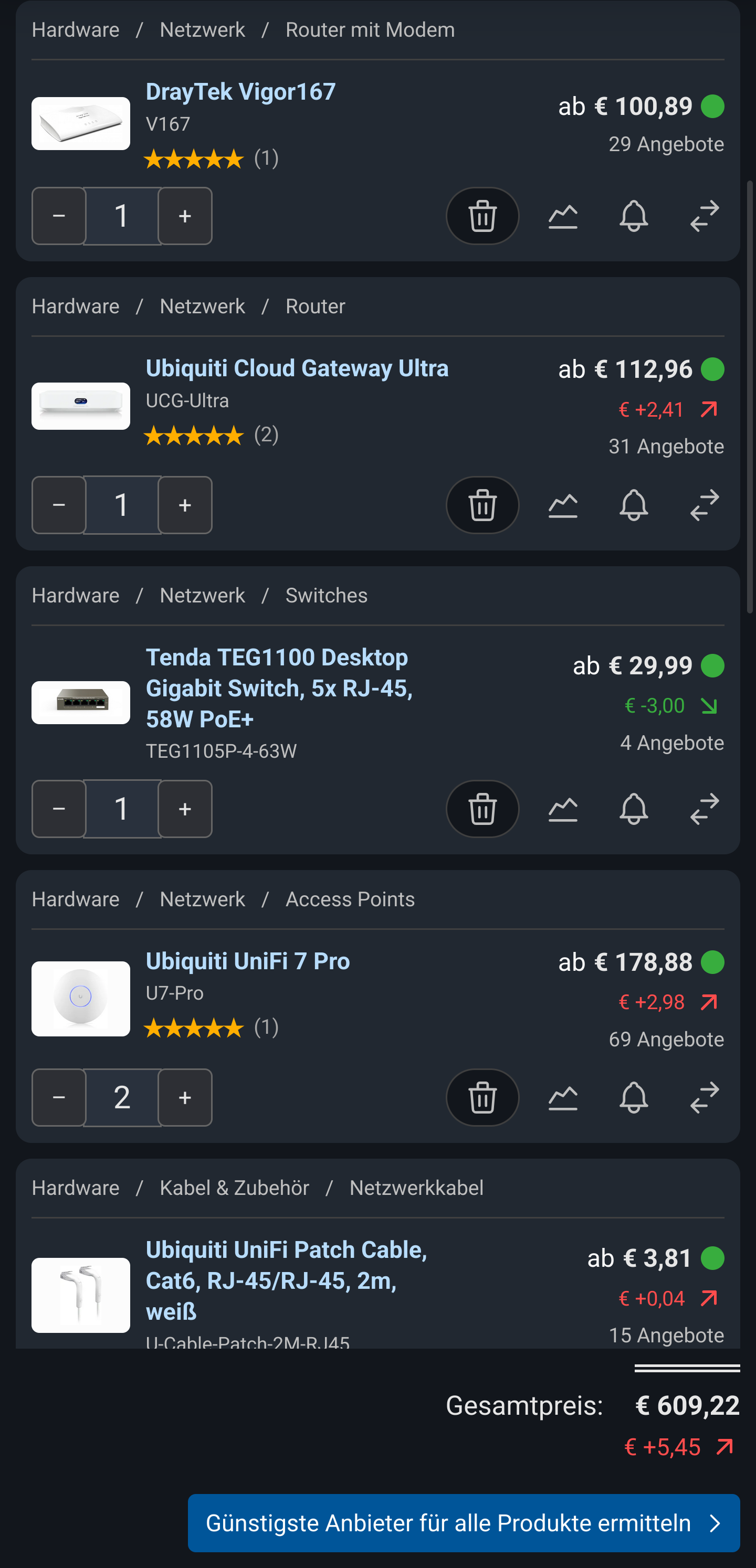This screenshot has width=756, height=1568.
Task: Delete Ubiquiti Cloud Gateway Ultra from list
Action: (482, 505)
